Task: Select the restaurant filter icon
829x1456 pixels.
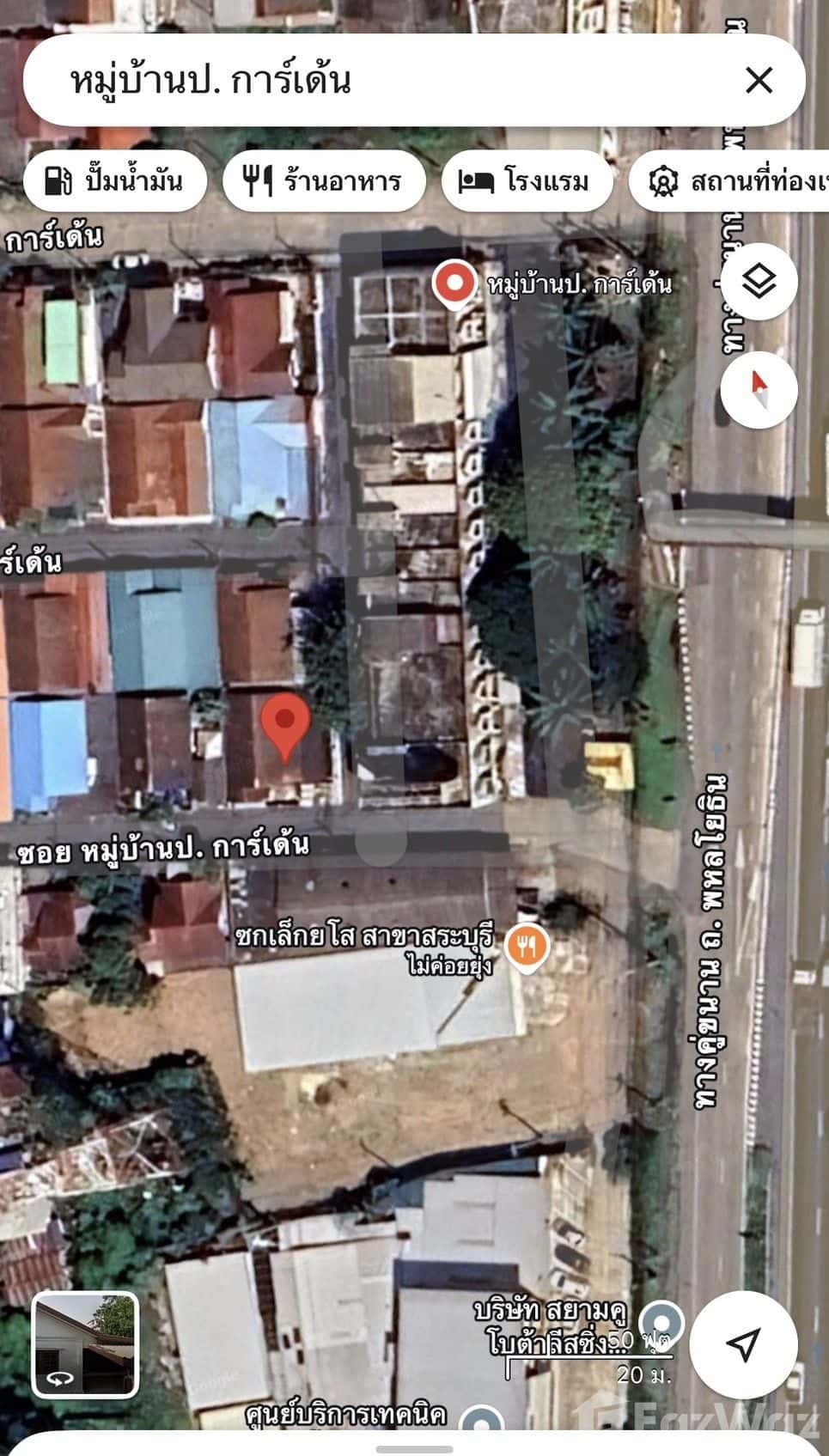Action: point(259,180)
